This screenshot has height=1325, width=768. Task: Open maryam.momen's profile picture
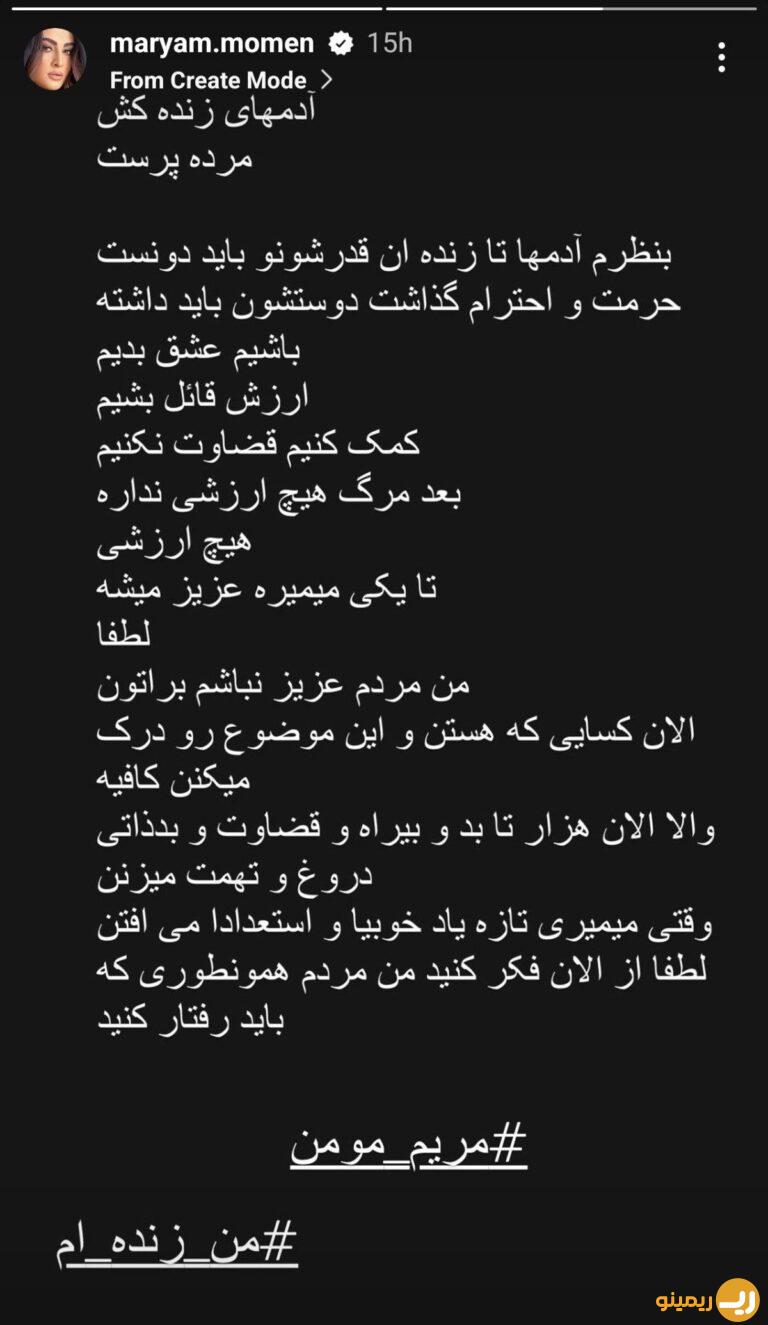[x=55, y=60]
